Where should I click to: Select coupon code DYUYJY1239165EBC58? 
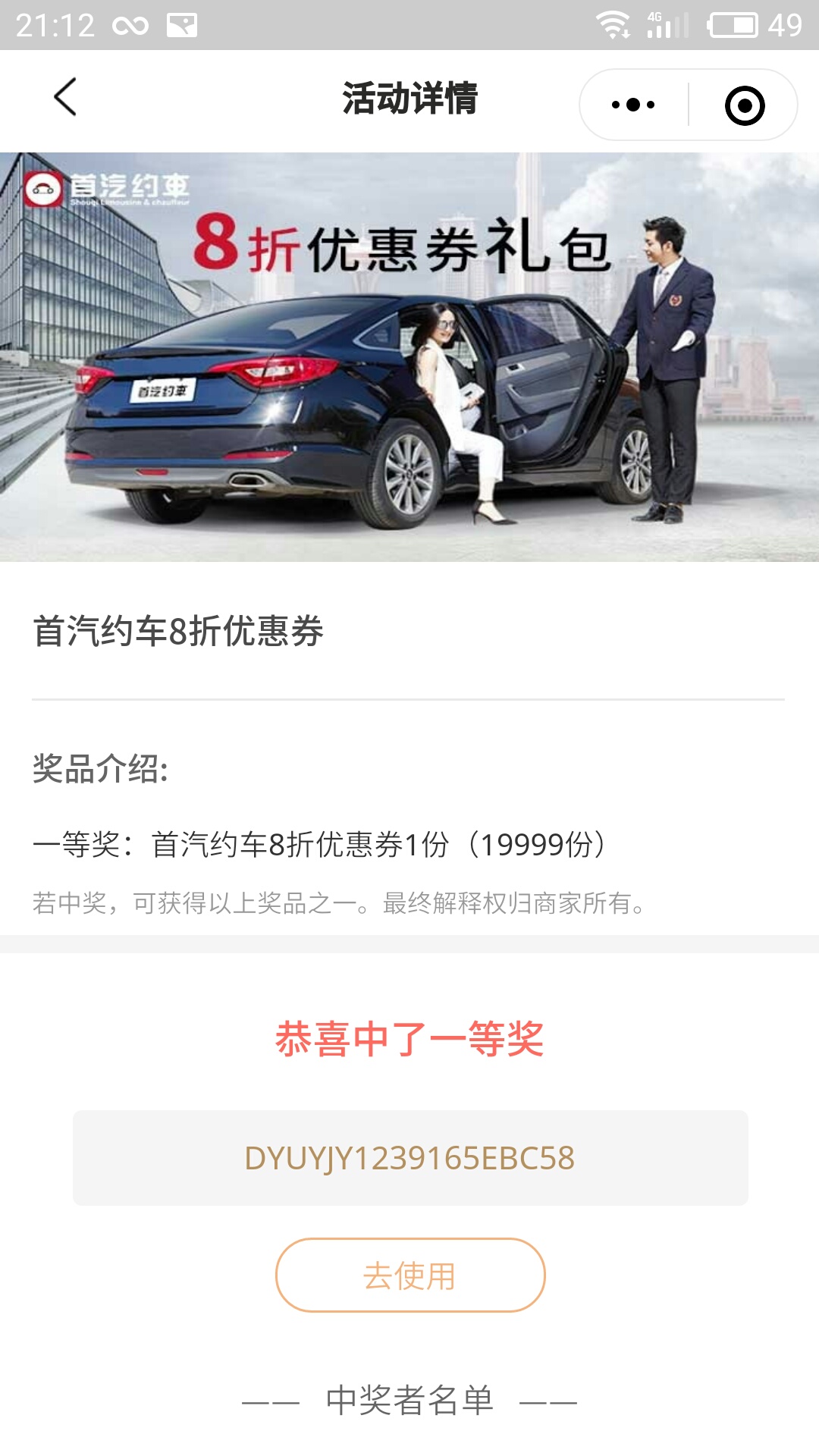coord(410,1158)
